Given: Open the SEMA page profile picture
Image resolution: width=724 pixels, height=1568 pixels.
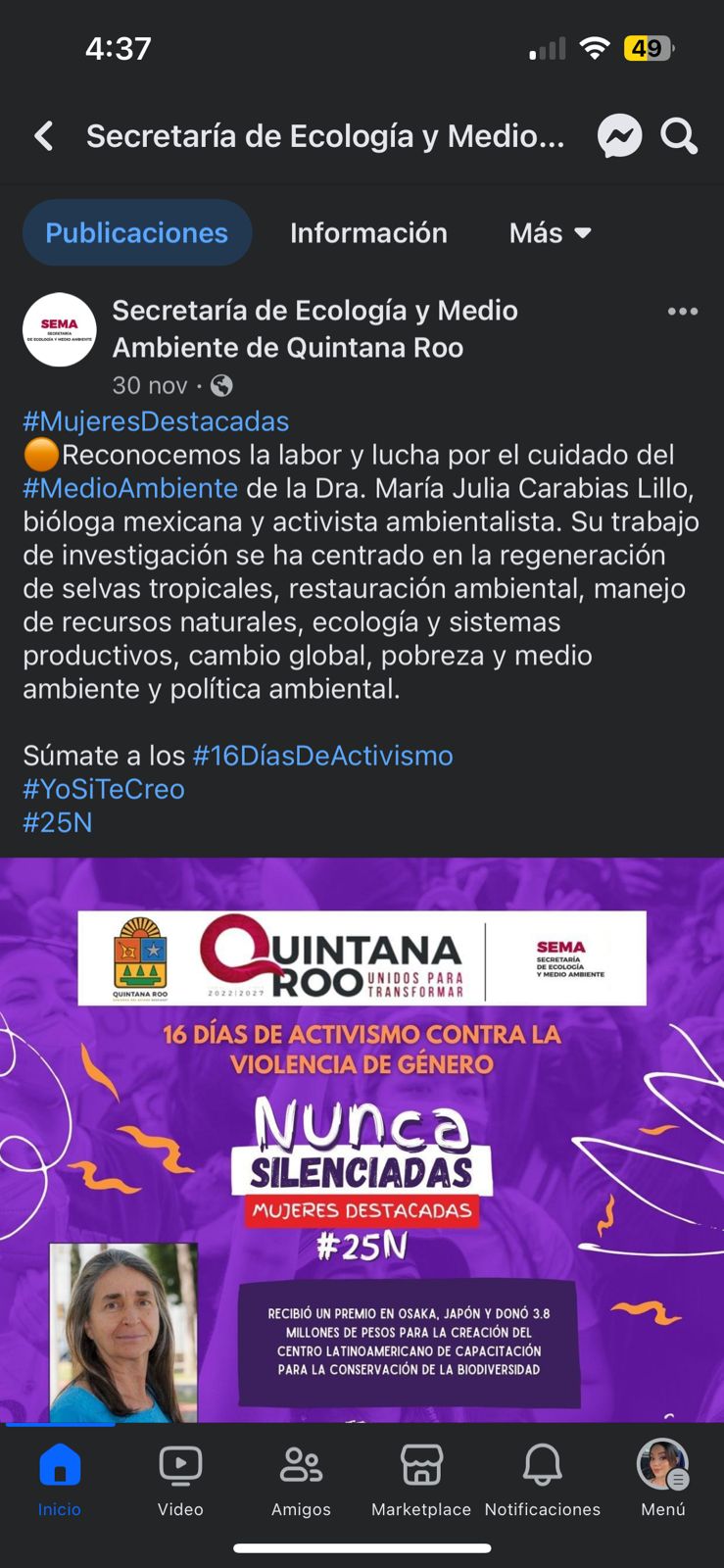Looking at the screenshot, I should pos(60,330).
